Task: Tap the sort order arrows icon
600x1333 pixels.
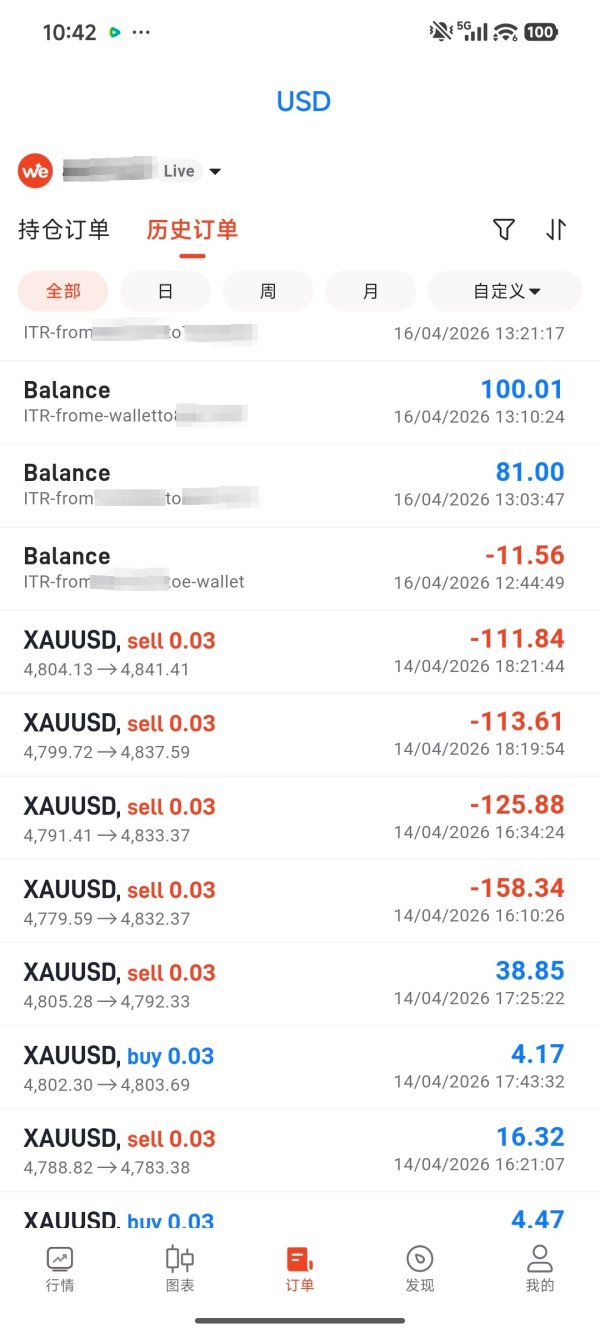Action: [556, 230]
